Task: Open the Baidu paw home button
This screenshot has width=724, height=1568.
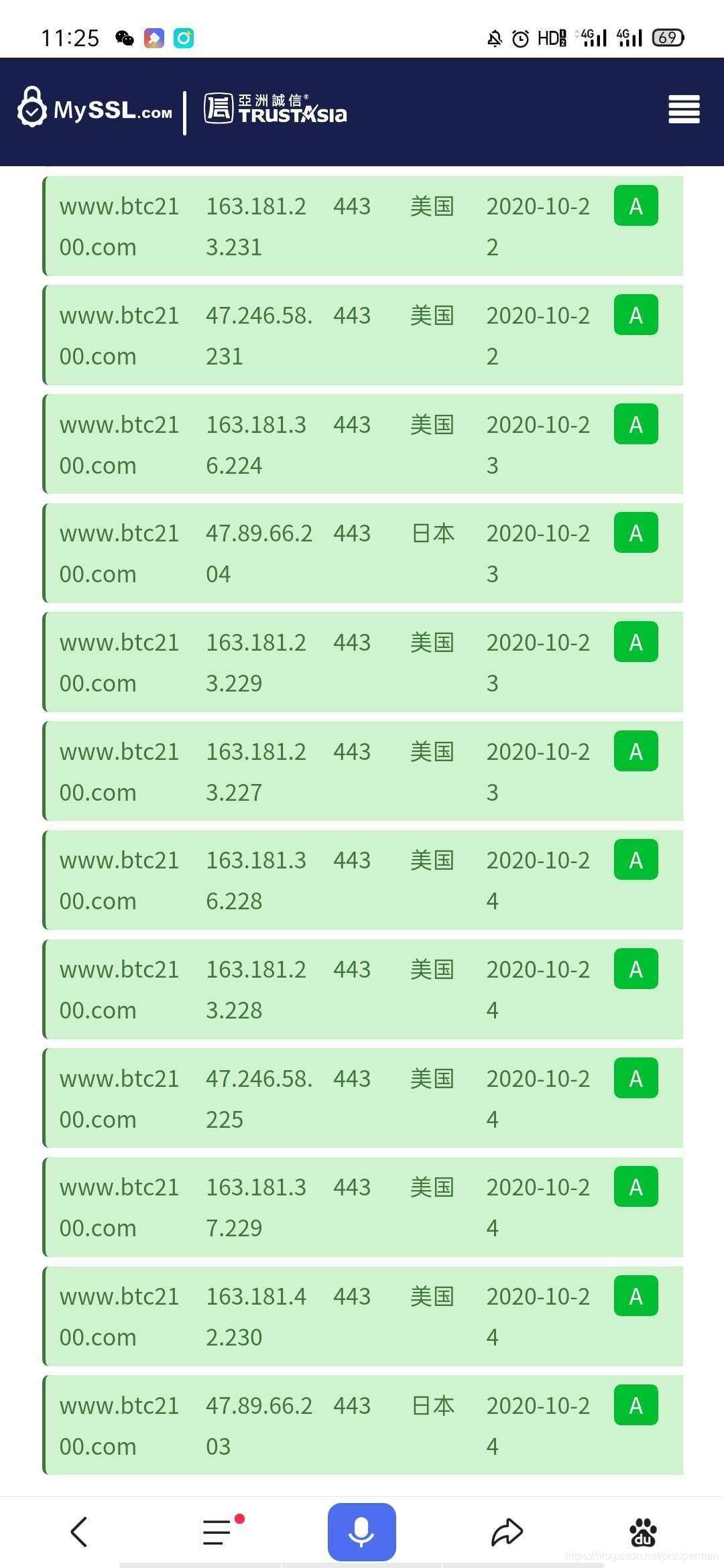Action: point(643,1532)
